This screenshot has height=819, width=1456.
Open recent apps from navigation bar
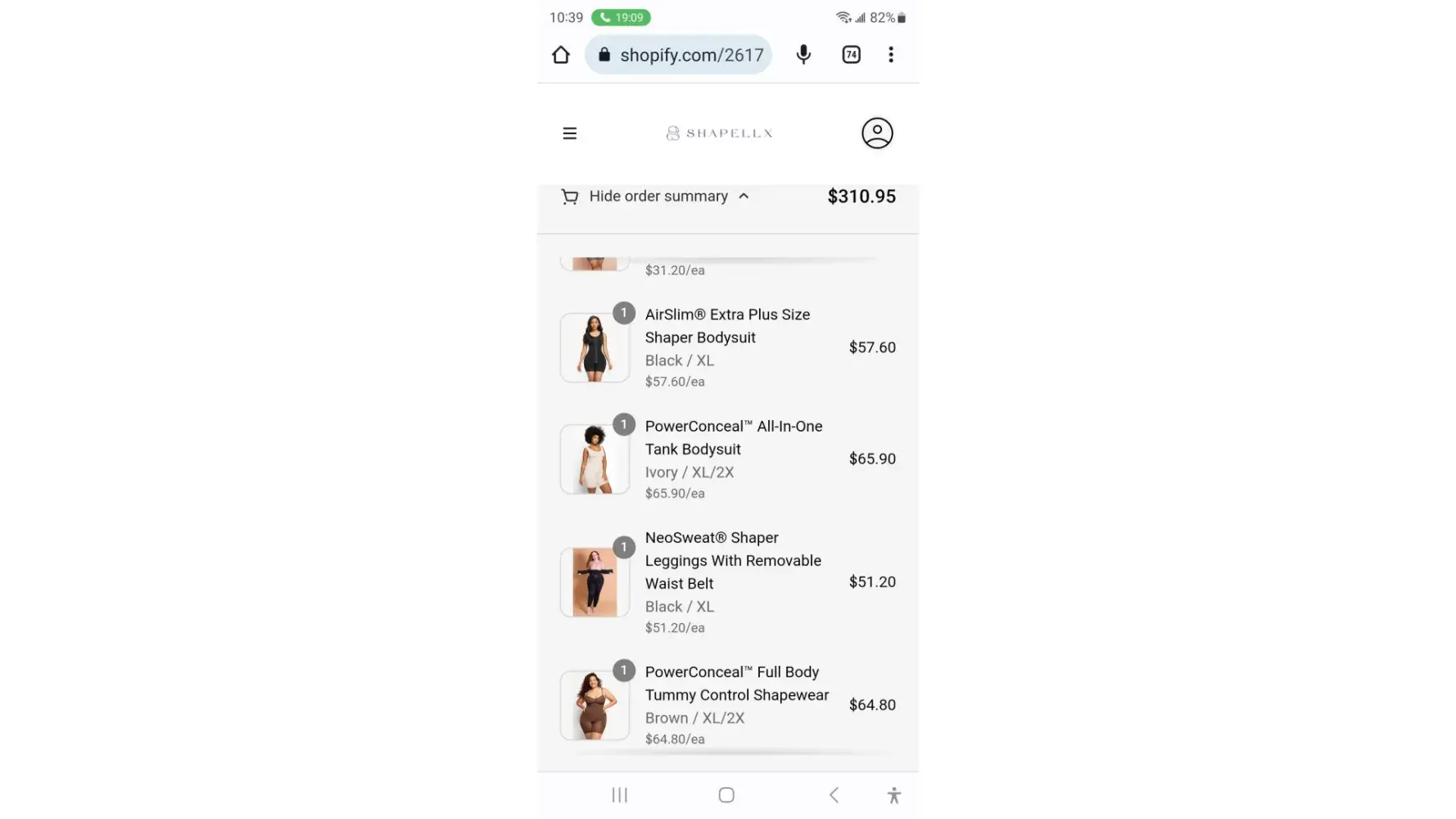pos(620,795)
